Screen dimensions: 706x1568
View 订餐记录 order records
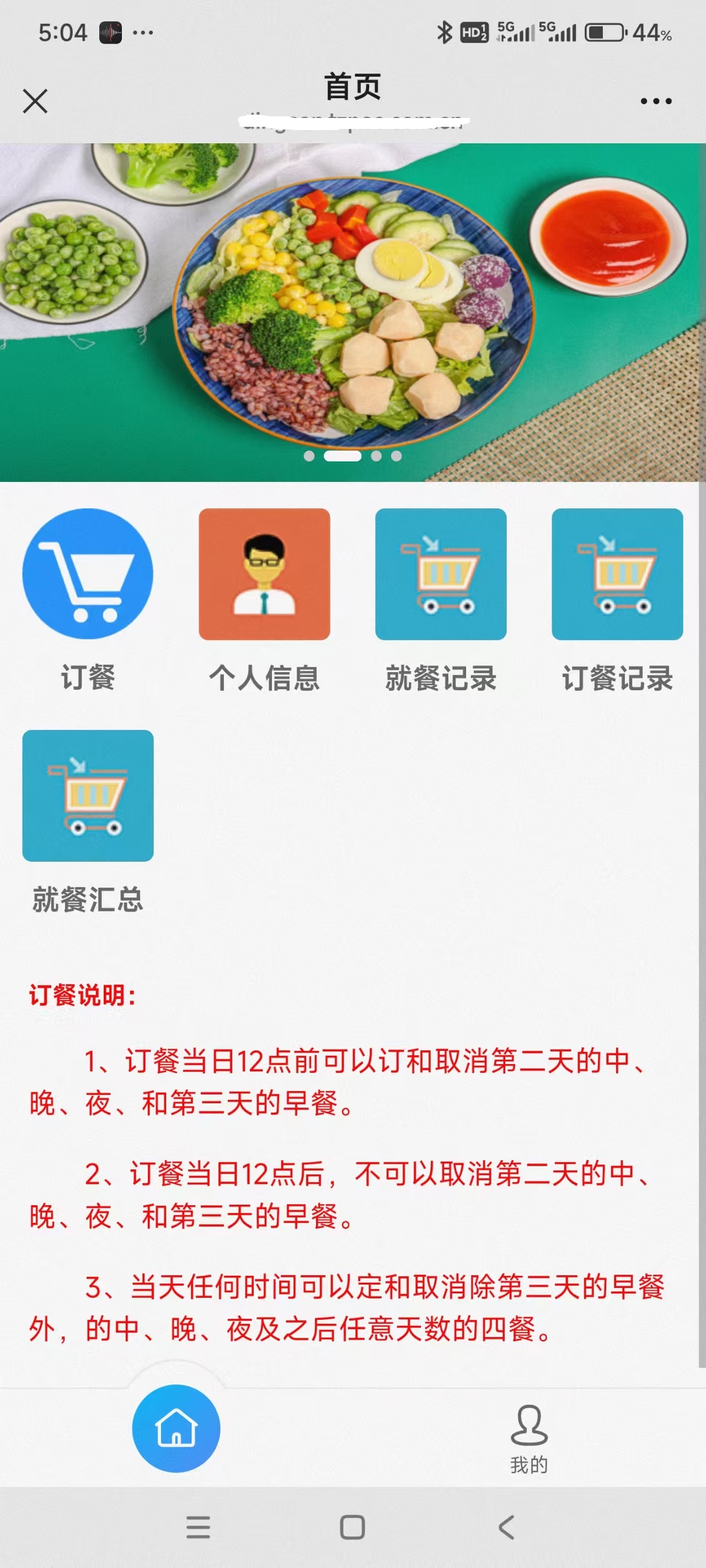617,574
